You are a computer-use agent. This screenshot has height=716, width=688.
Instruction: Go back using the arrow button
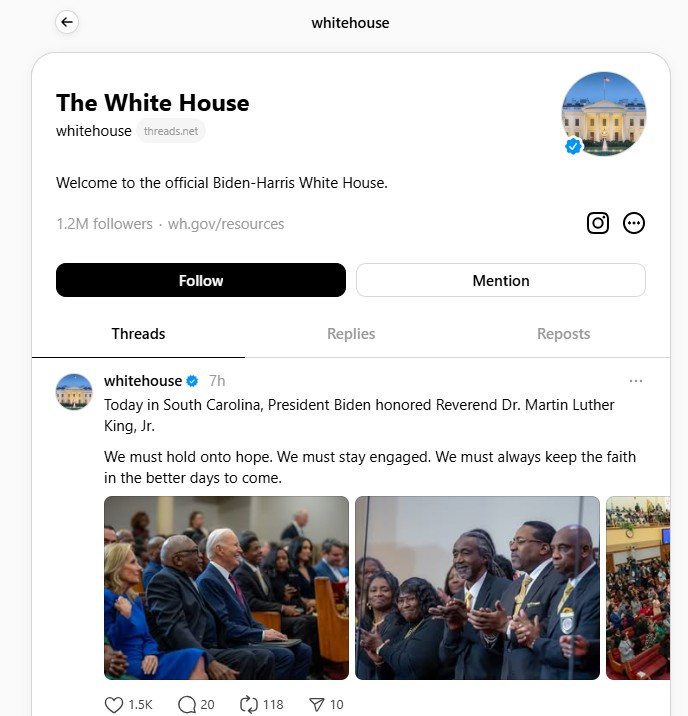pos(67,22)
